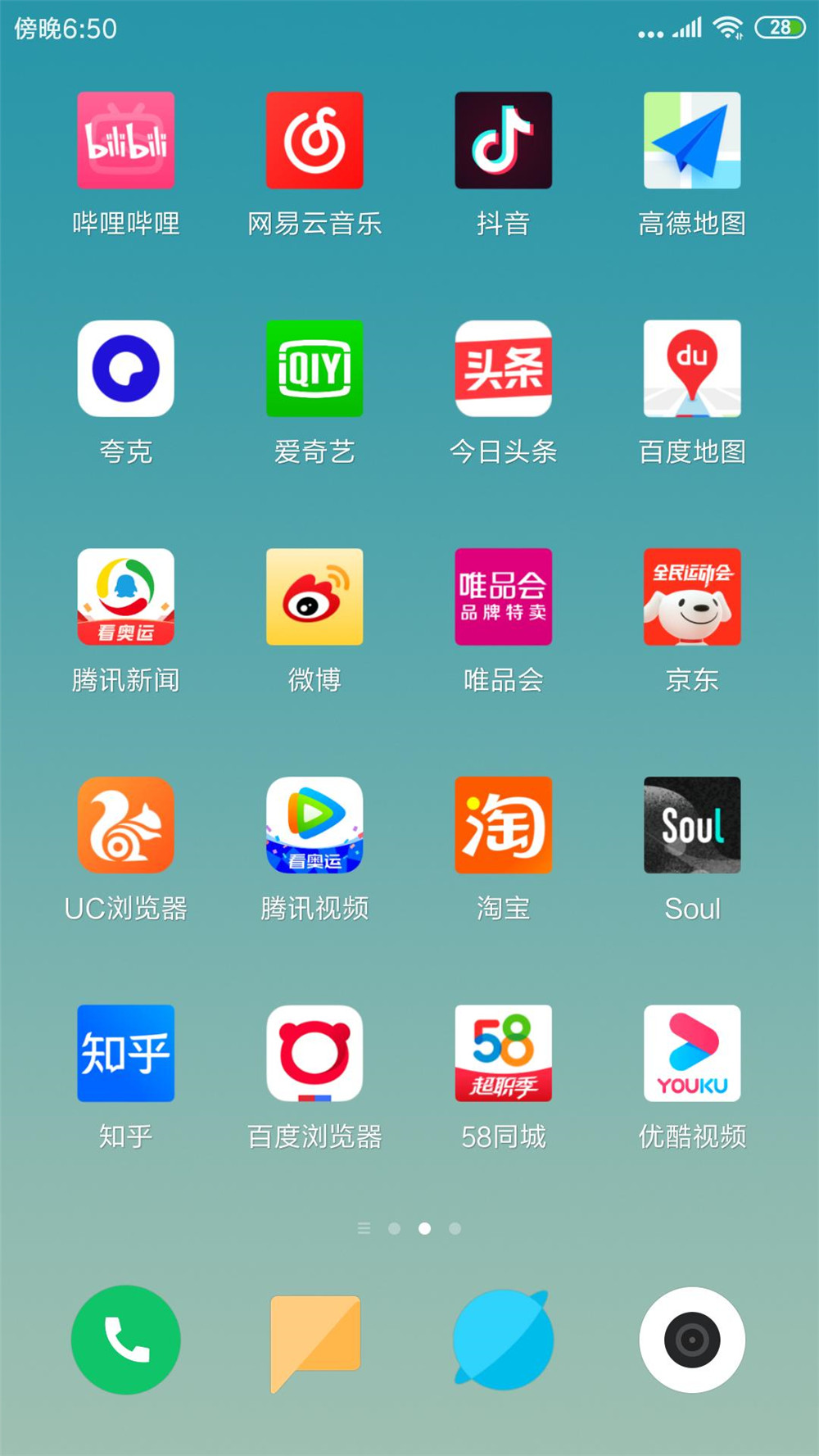Open Taobao (淘宝)
The width and height of the screenshot is (819, 1456).
504,826
